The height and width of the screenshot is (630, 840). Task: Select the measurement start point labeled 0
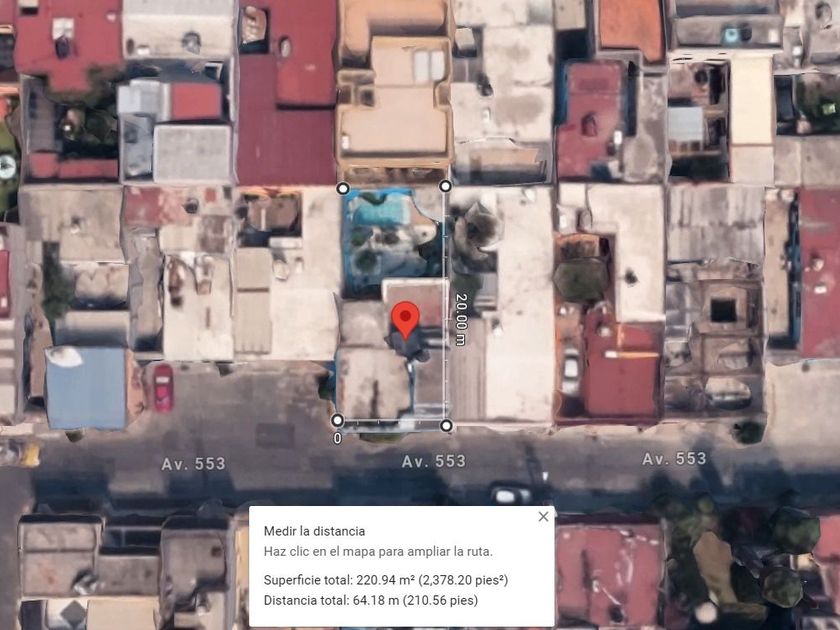[x=338, y=419]
